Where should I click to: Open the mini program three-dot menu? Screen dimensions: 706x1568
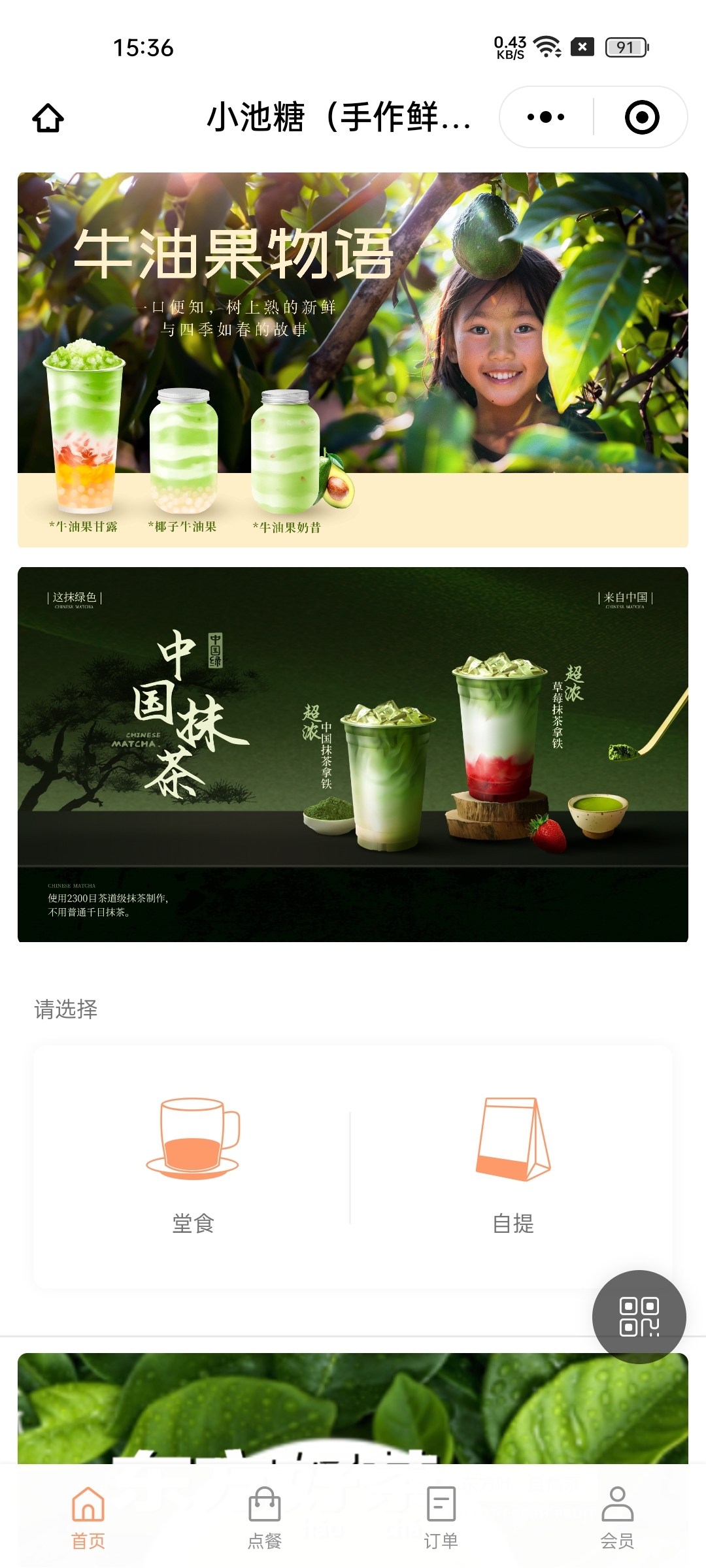point(546,118)
